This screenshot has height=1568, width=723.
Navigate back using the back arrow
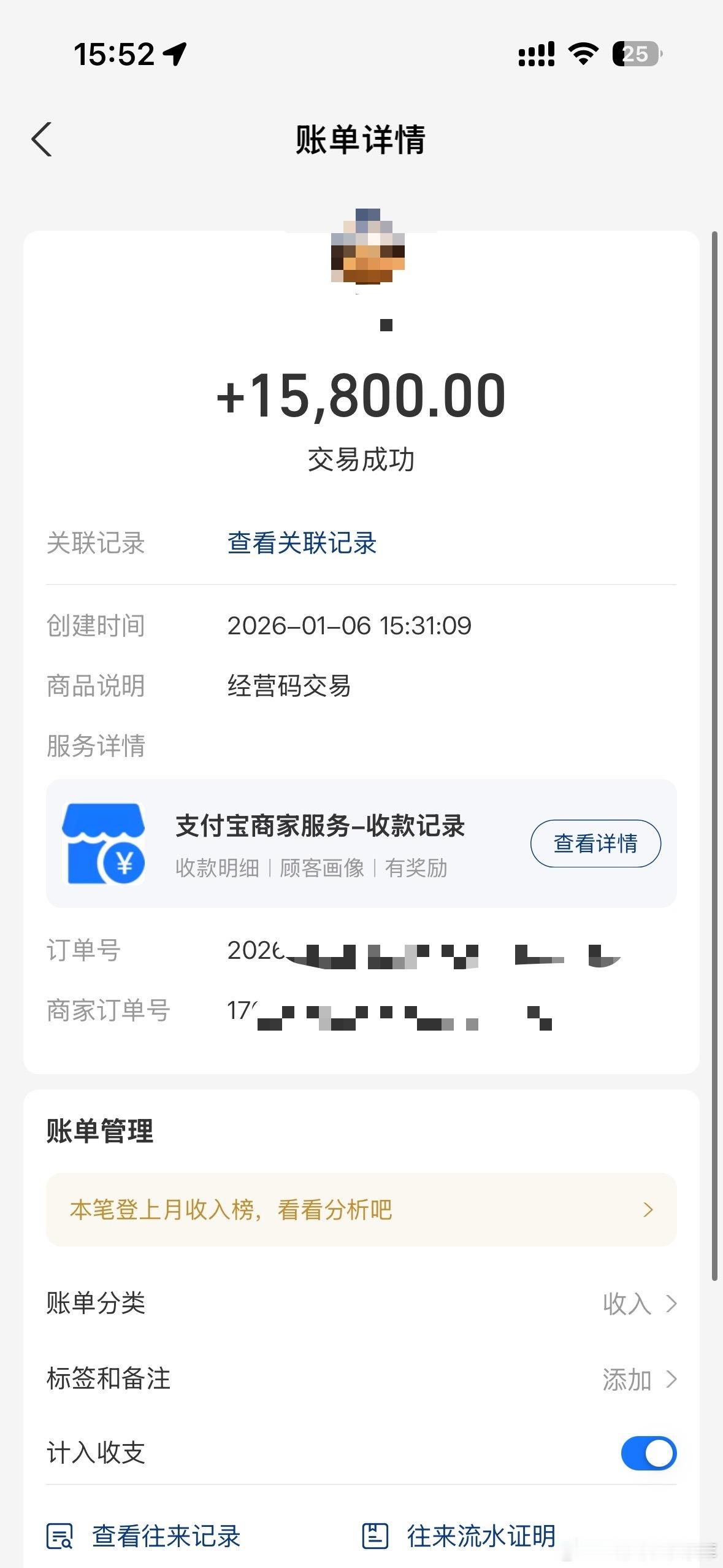pos(42,140)
